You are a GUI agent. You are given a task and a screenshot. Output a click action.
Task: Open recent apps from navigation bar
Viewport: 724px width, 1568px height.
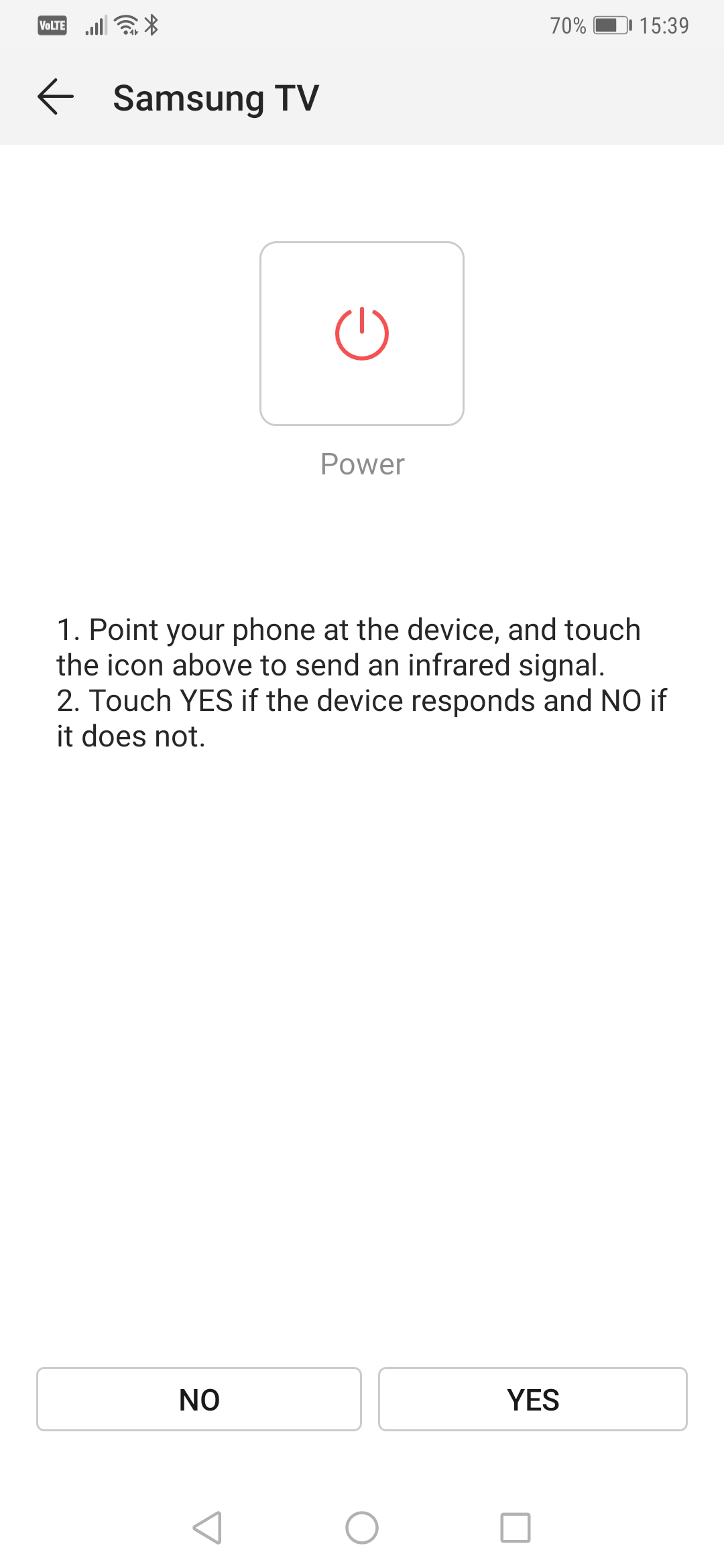(x=516, y=1528)
